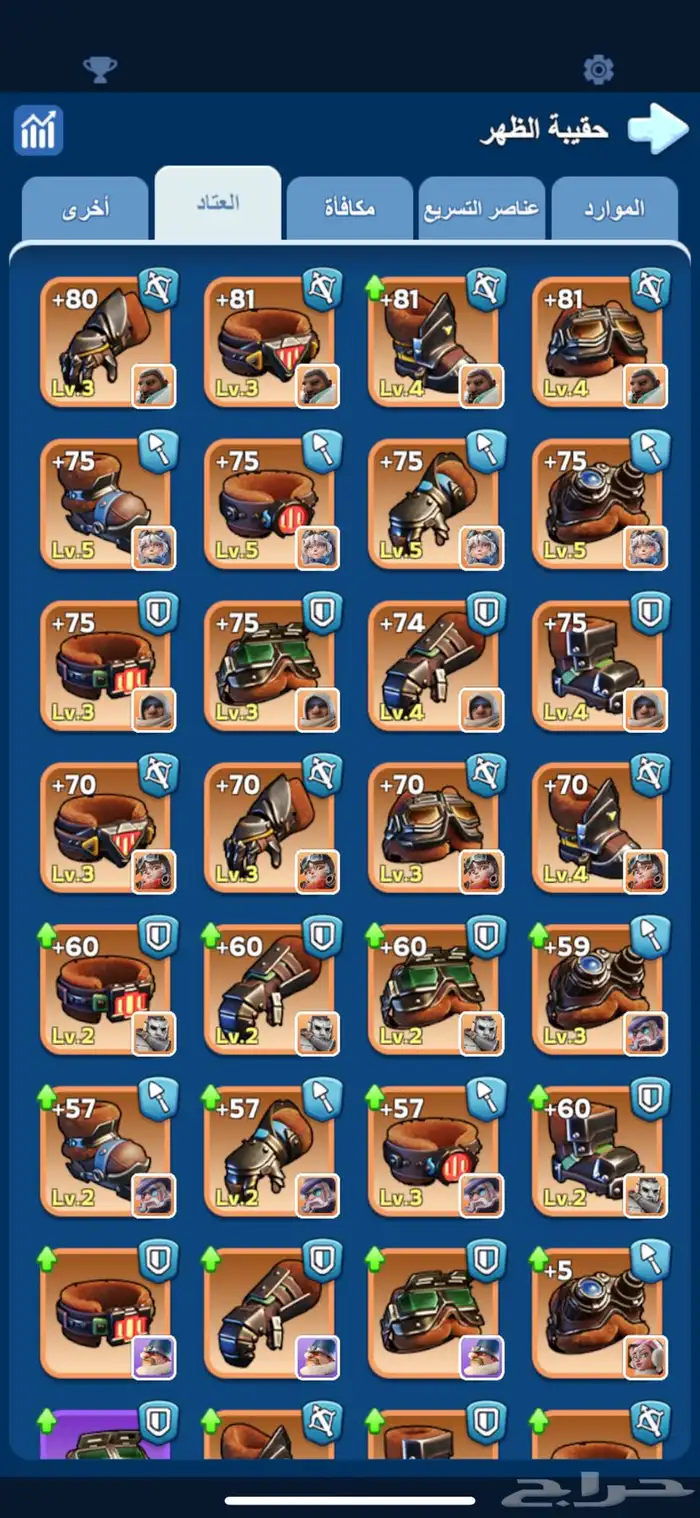700x1518 pixels.
Task: Switch to the الموارد tab
Action: coord(613,209)
